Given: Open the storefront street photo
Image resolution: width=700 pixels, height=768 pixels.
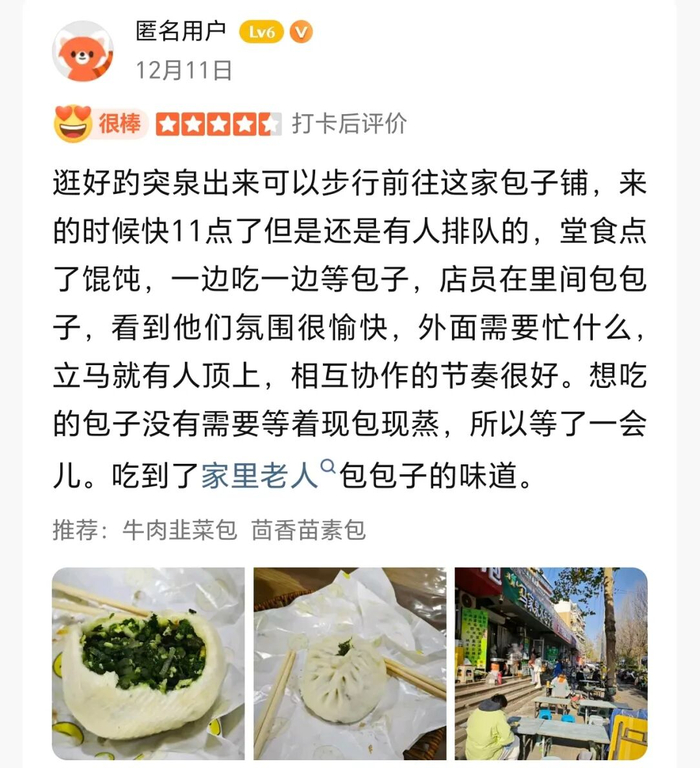Looking at the screenshot, I should [x=551, y=664].
